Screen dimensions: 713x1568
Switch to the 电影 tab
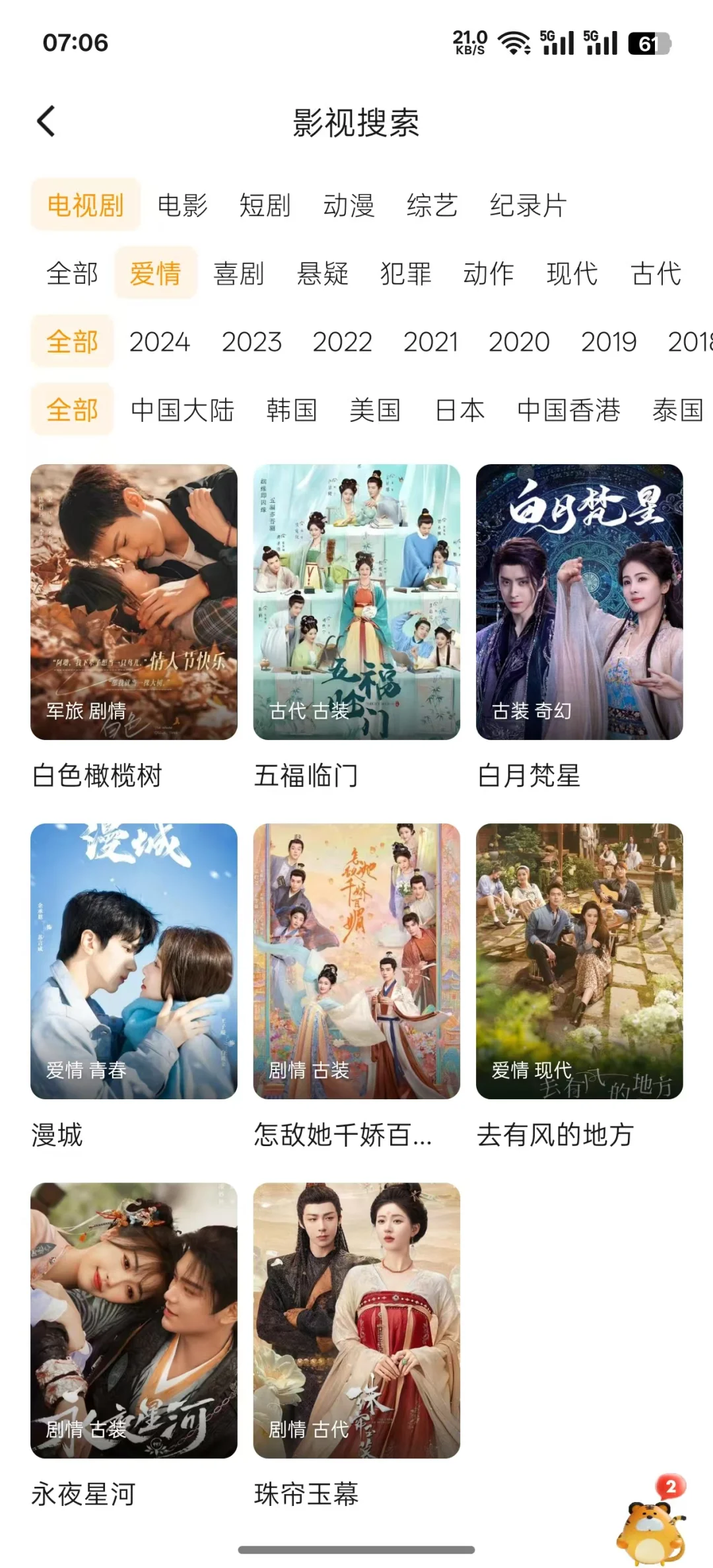pyautogui.click(x=182, y=205)
